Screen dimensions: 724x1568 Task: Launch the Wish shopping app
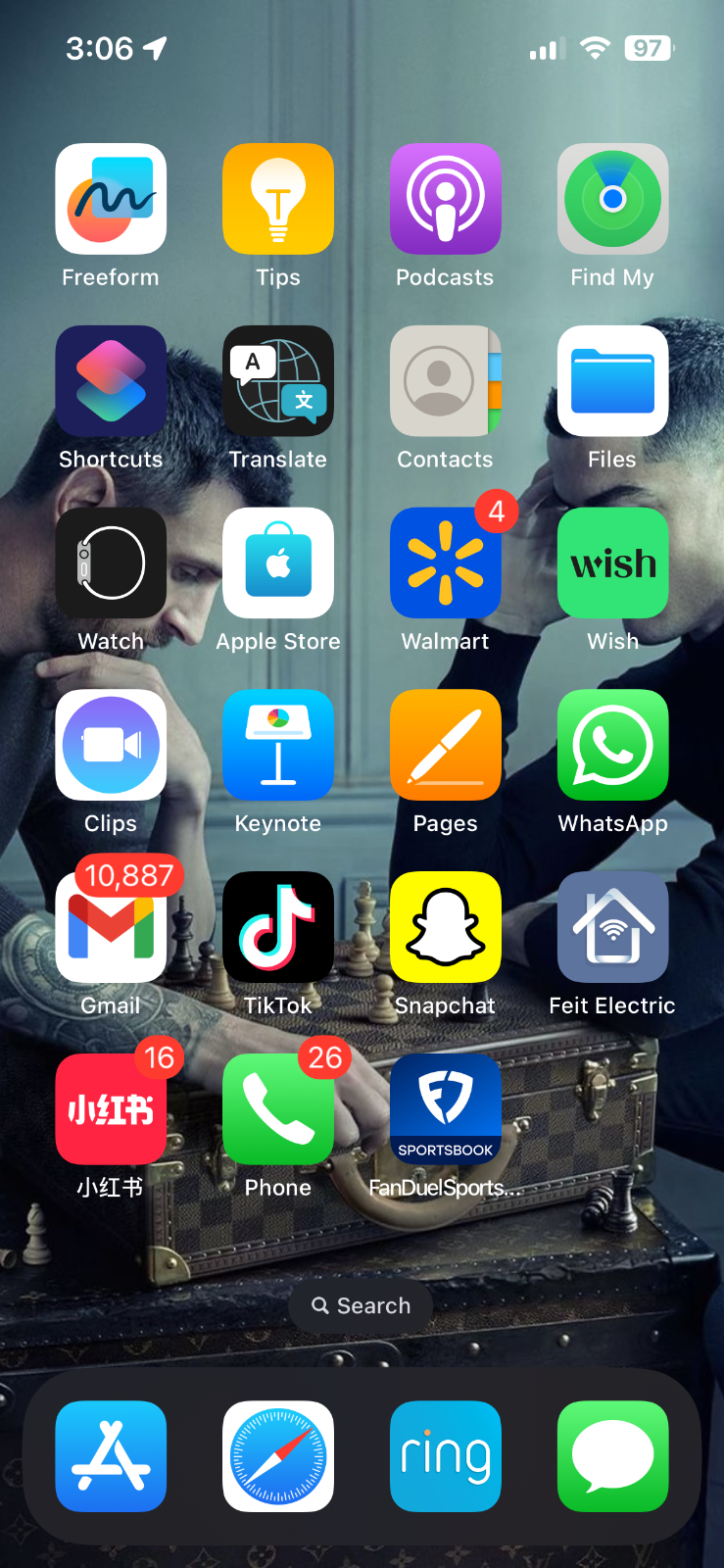tap(612, 563)
